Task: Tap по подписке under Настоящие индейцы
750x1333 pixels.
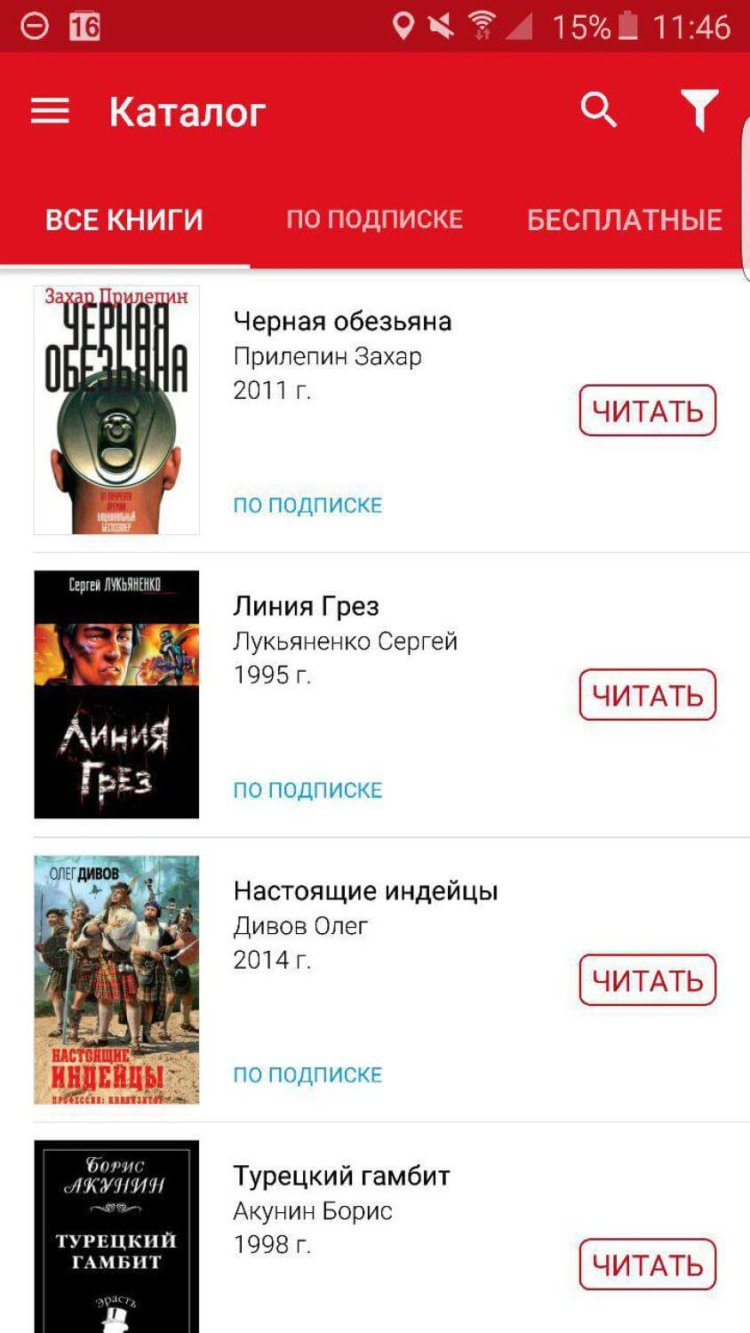Action: [307, 1074]
